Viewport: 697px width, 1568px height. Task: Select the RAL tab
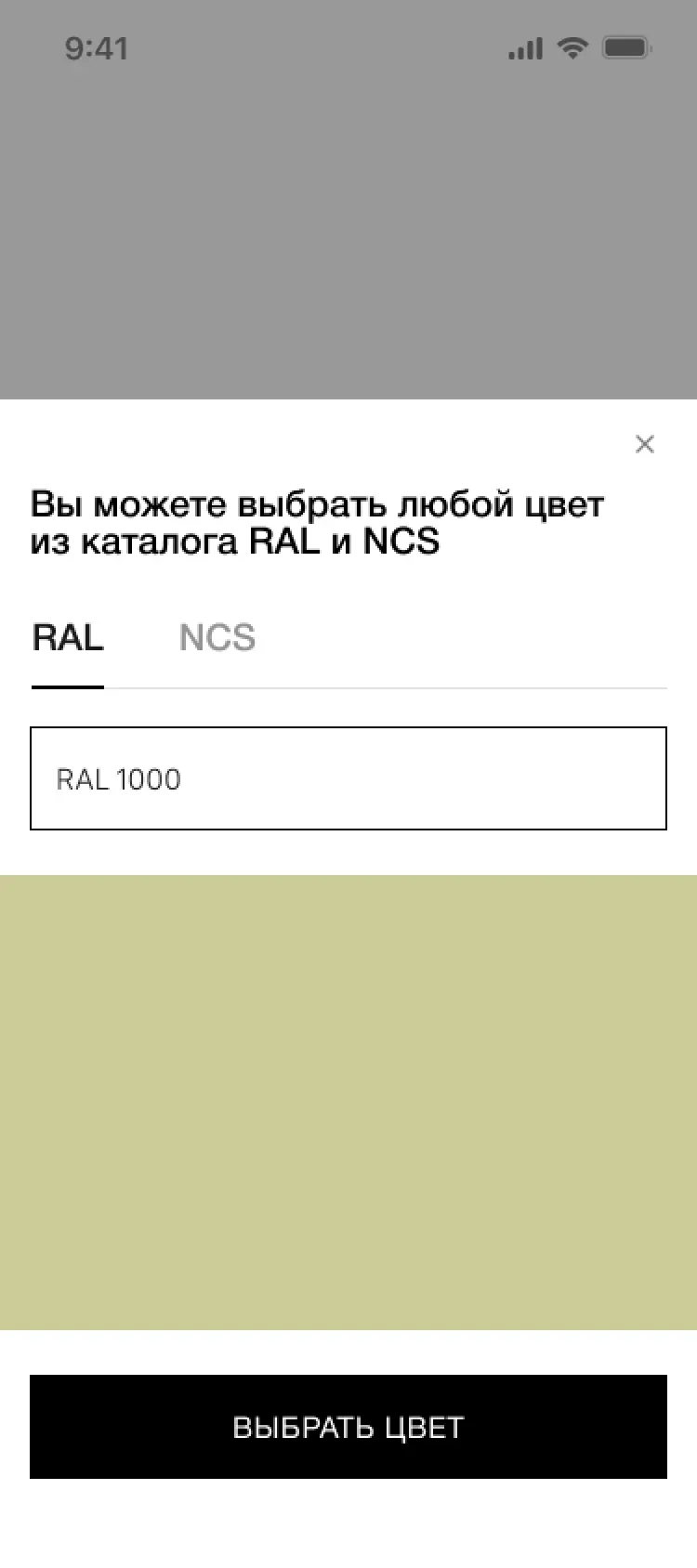point(68,638)
